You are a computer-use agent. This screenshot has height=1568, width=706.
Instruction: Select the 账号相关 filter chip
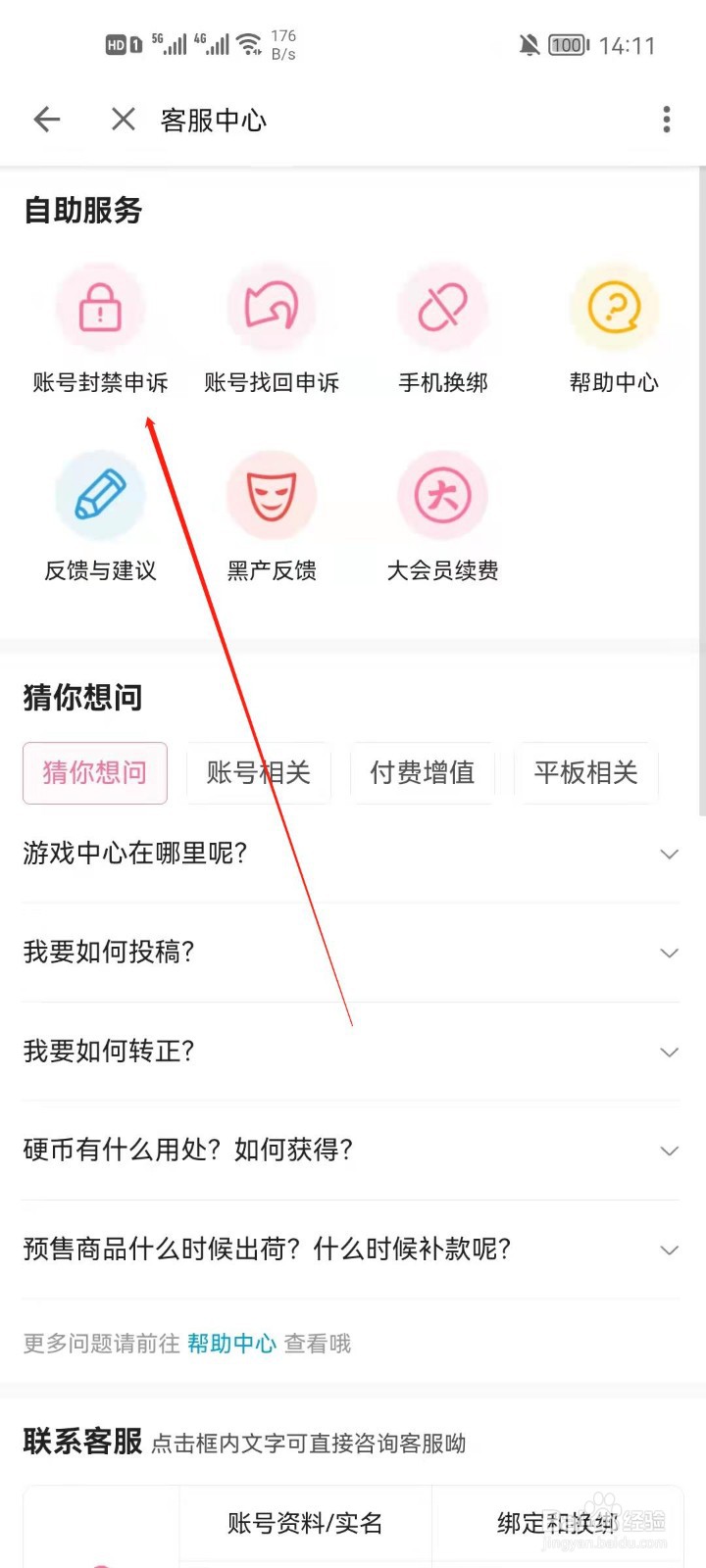(x=258, y=773)
